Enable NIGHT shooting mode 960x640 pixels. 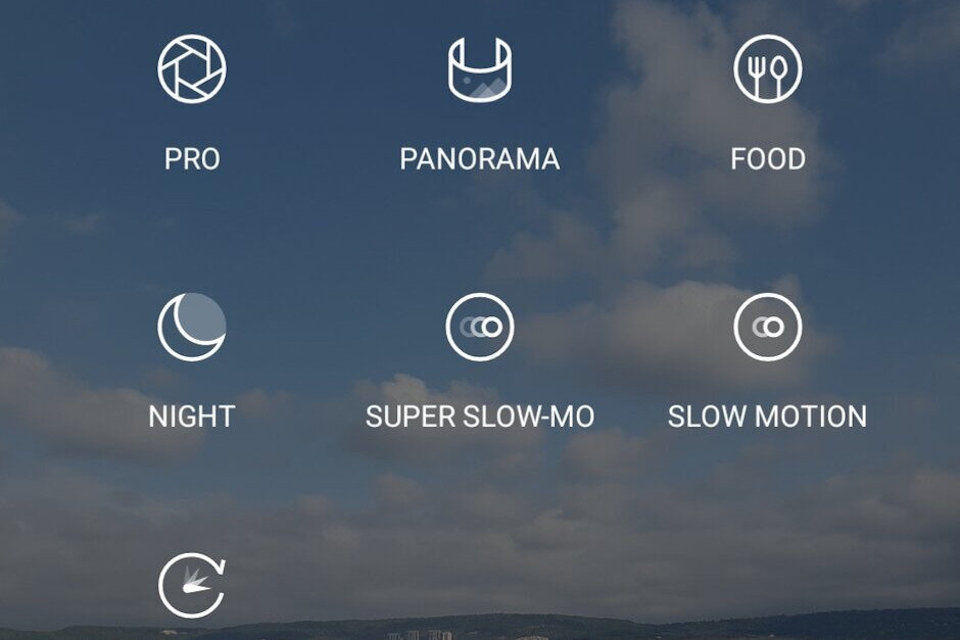click(192, 327)
